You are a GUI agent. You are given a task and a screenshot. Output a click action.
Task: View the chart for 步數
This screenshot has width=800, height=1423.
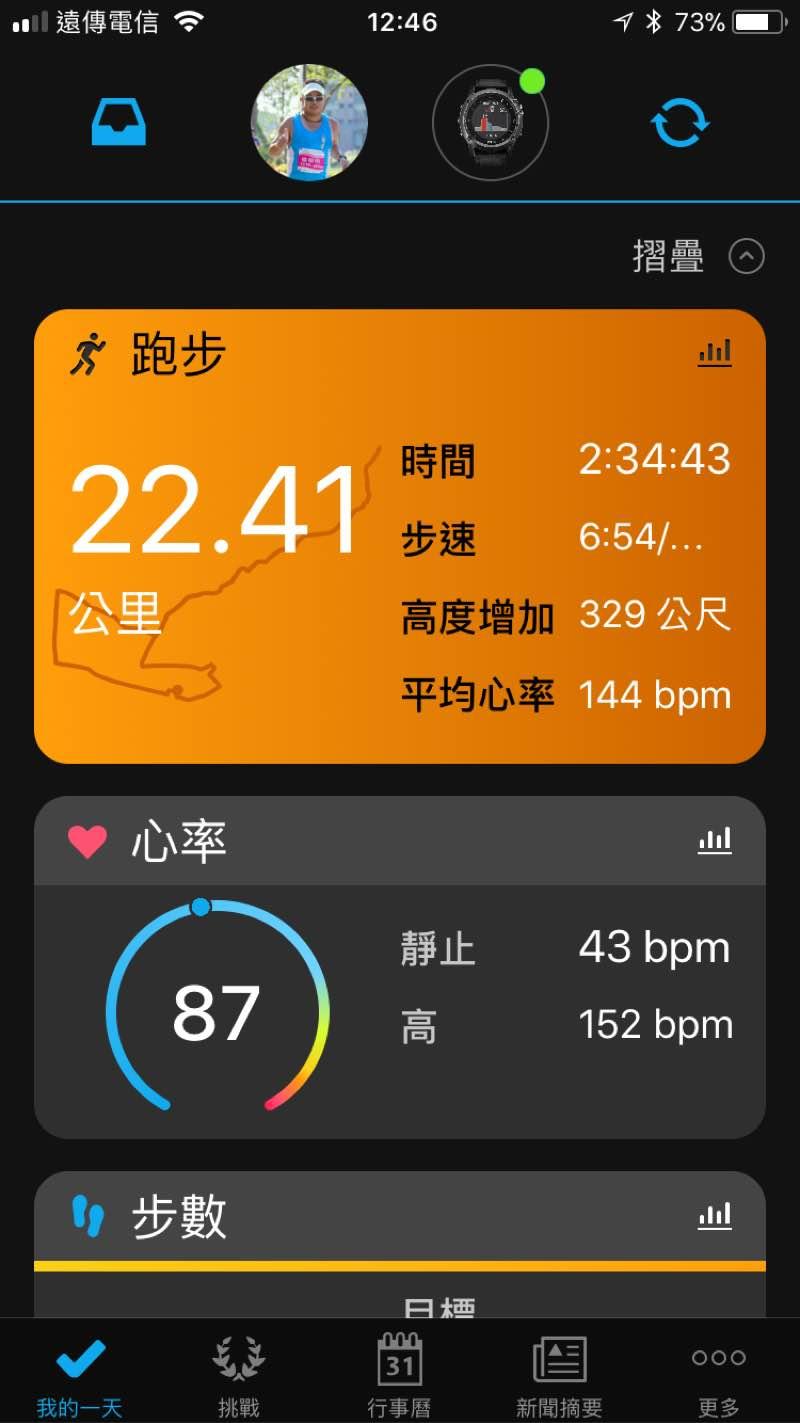(x=714, y=1216)
